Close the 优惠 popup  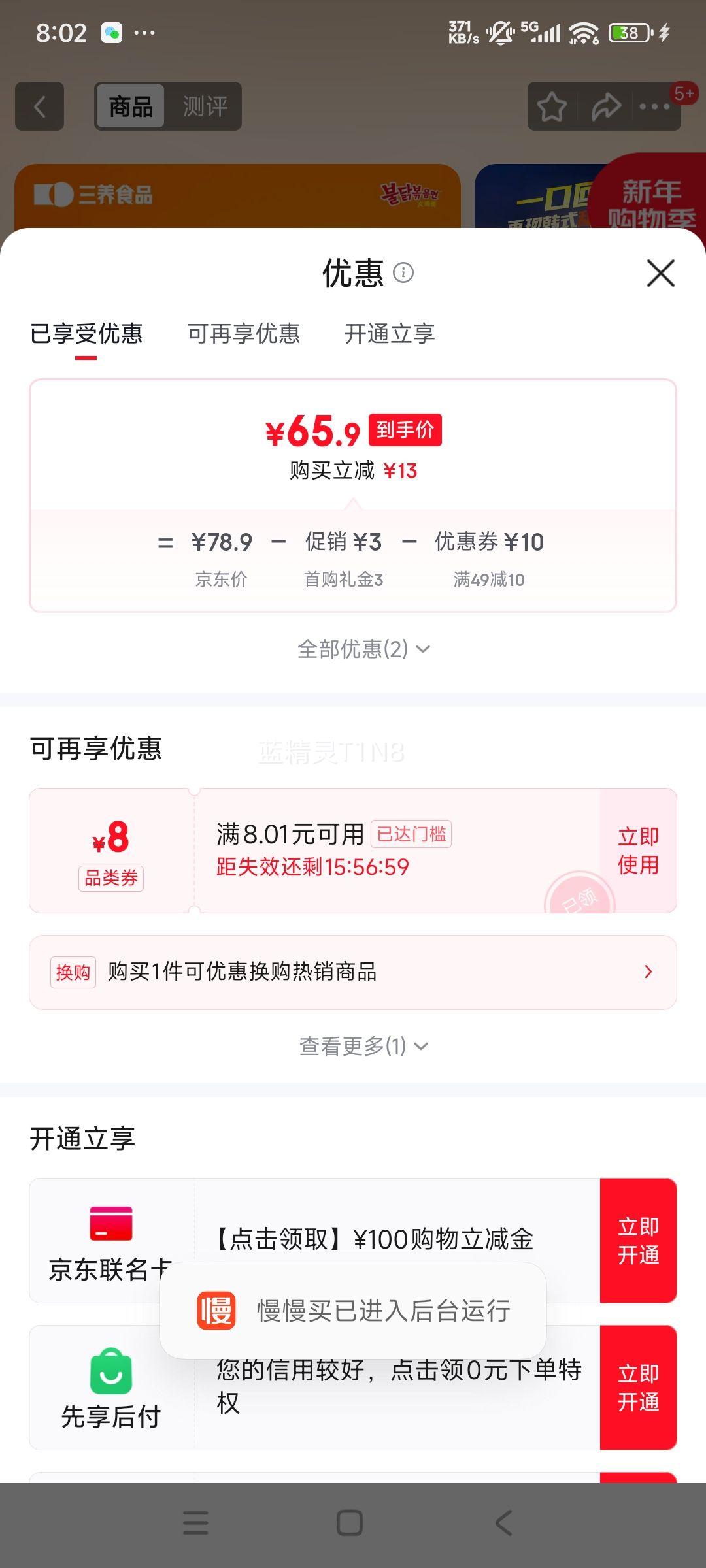click(x=660, y=273)
